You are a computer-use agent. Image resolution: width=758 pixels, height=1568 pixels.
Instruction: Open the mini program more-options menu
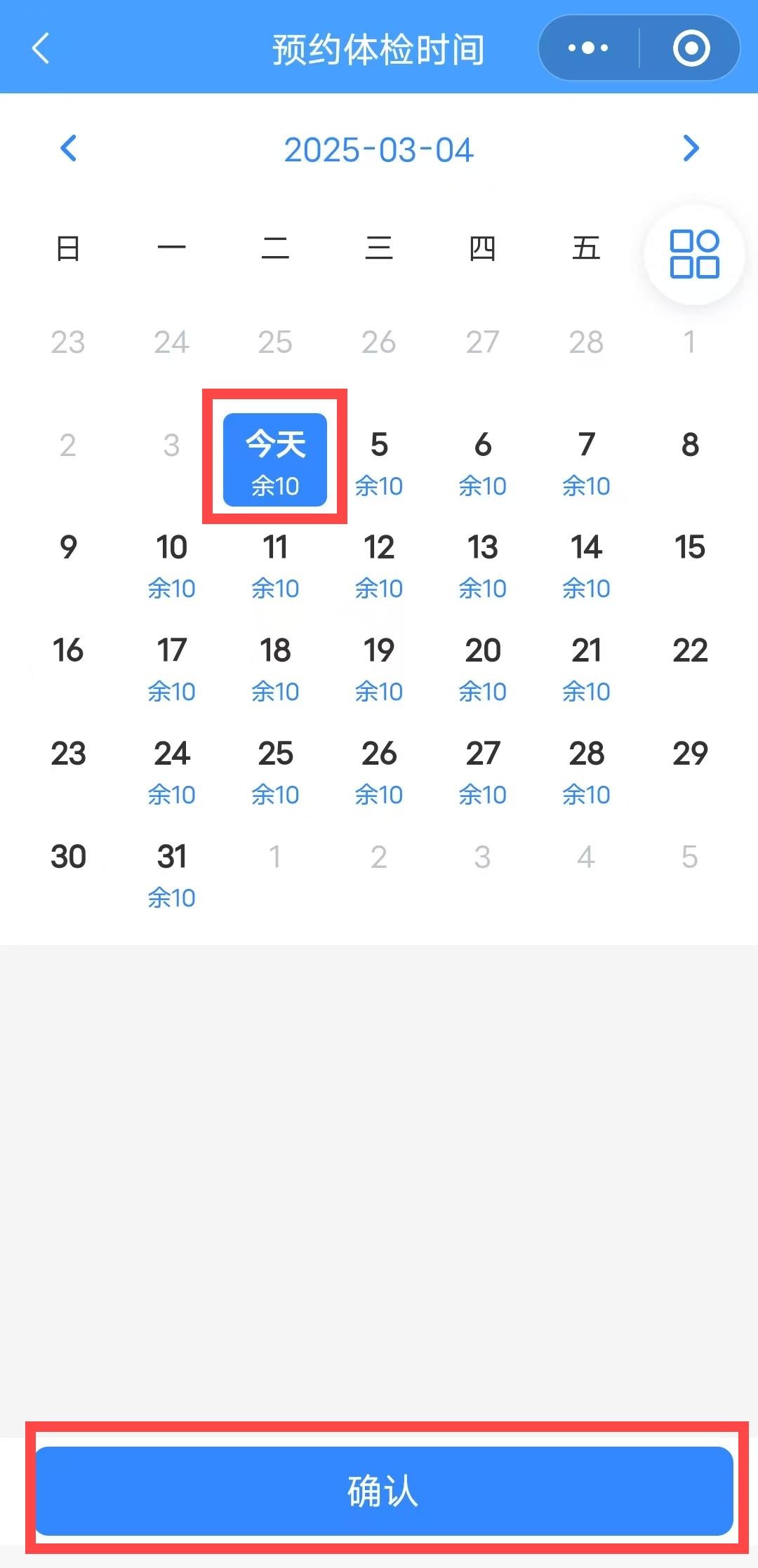coord(588,48)
